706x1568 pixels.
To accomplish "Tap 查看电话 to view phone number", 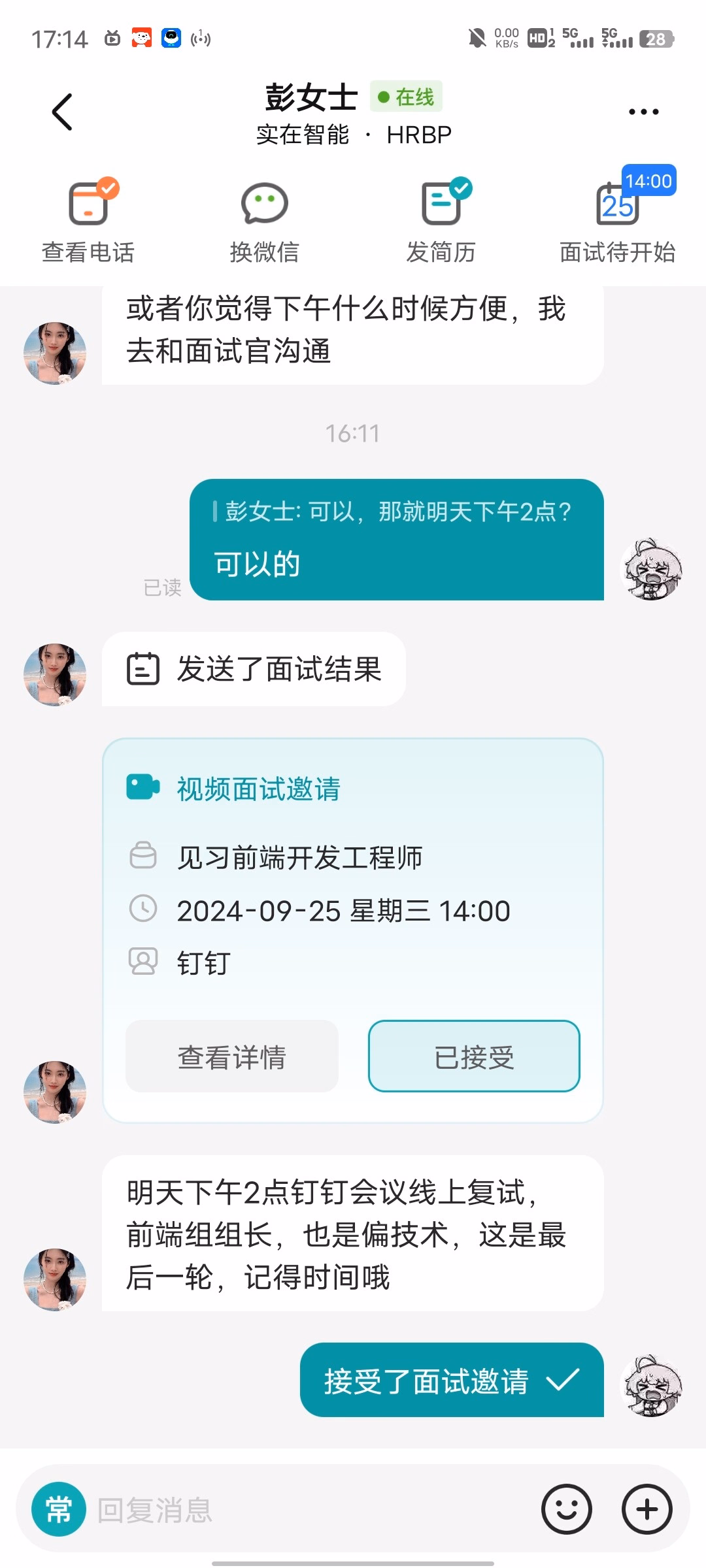I will click(88, 221).
